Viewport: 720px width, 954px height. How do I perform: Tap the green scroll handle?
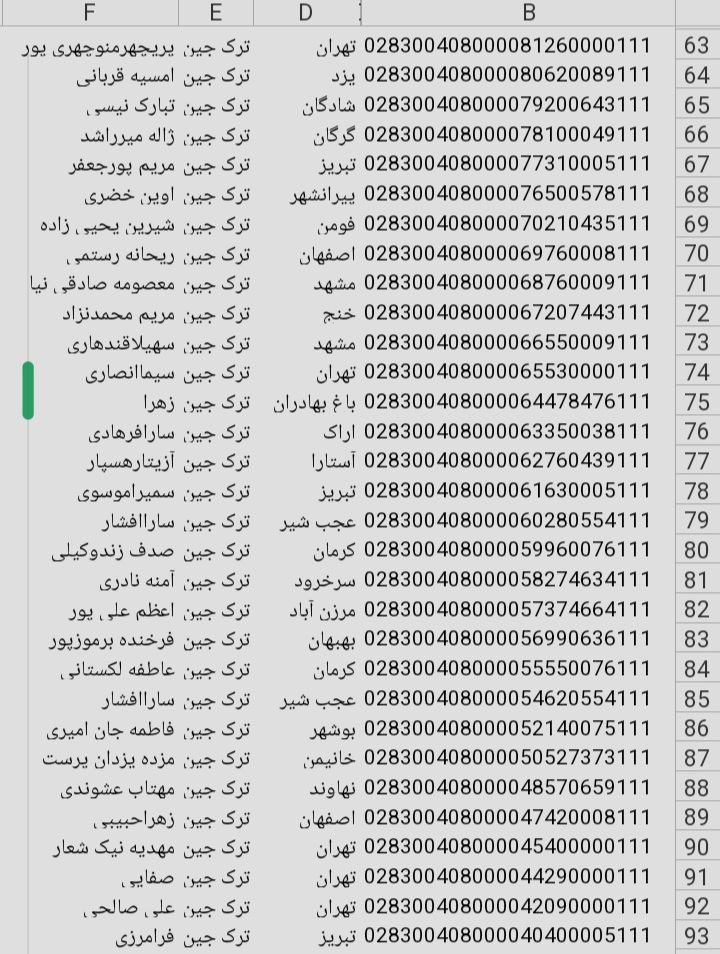(28, 390)
